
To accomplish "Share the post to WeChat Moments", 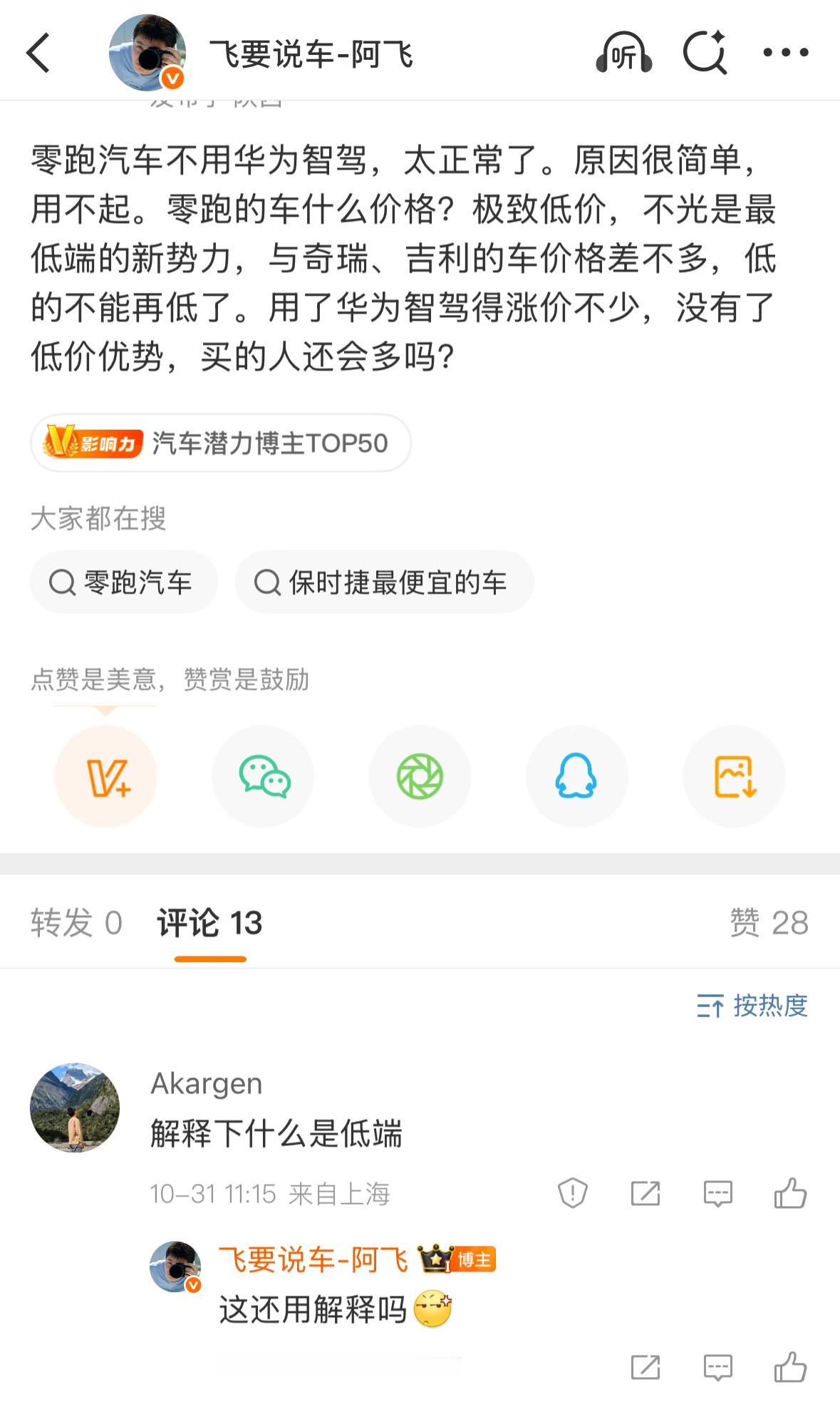I will coord(420,777).
